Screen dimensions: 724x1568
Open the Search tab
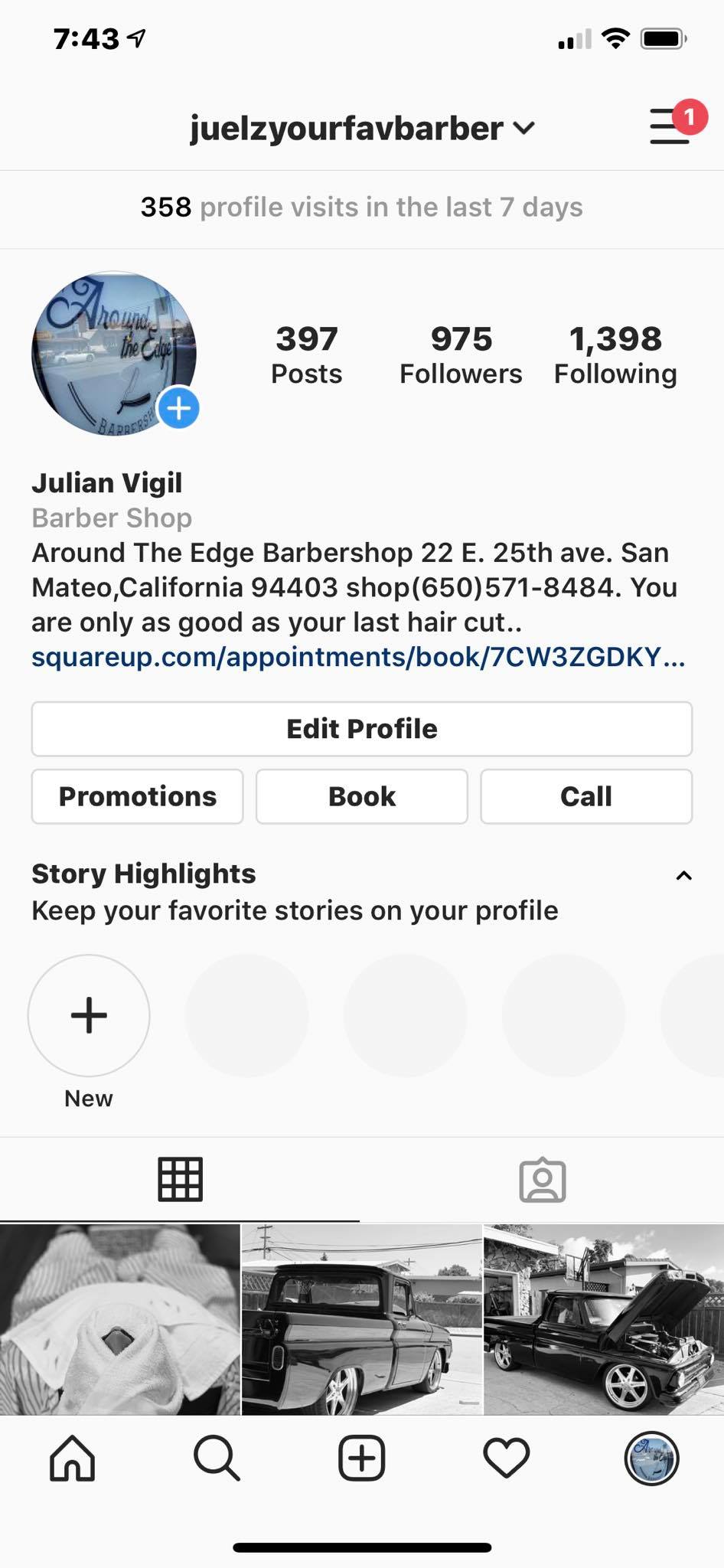[x=217, y=1458]
